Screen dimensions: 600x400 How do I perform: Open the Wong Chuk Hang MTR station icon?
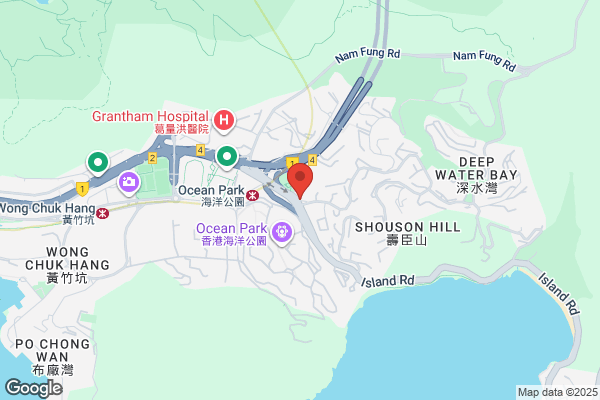tap(103, 213)
